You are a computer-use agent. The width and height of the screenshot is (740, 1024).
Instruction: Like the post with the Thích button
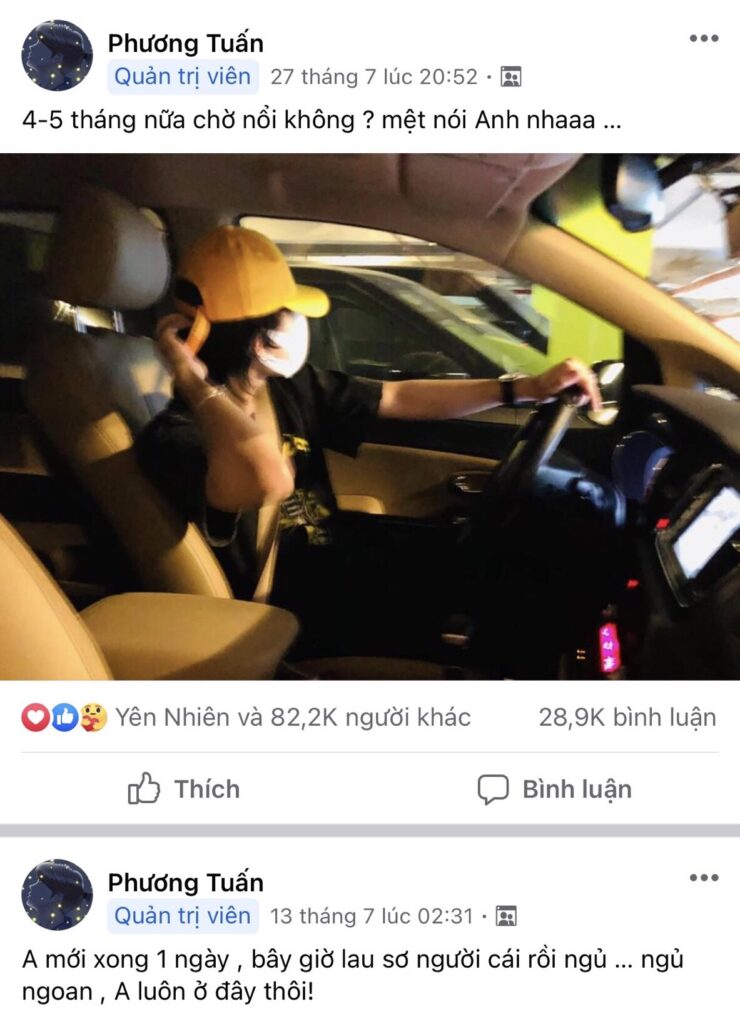(184, 789)
